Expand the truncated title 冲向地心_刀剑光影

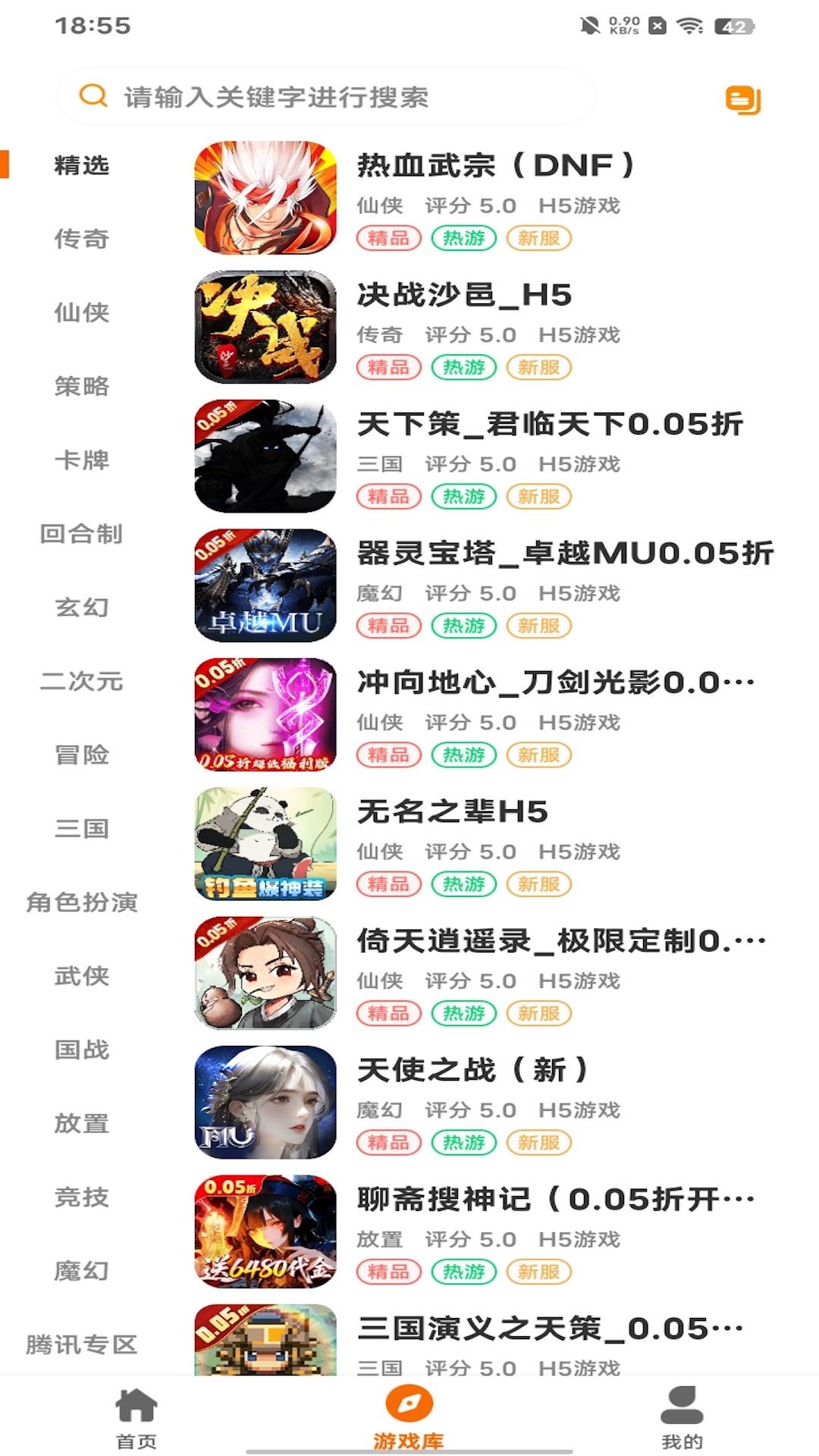554,682
